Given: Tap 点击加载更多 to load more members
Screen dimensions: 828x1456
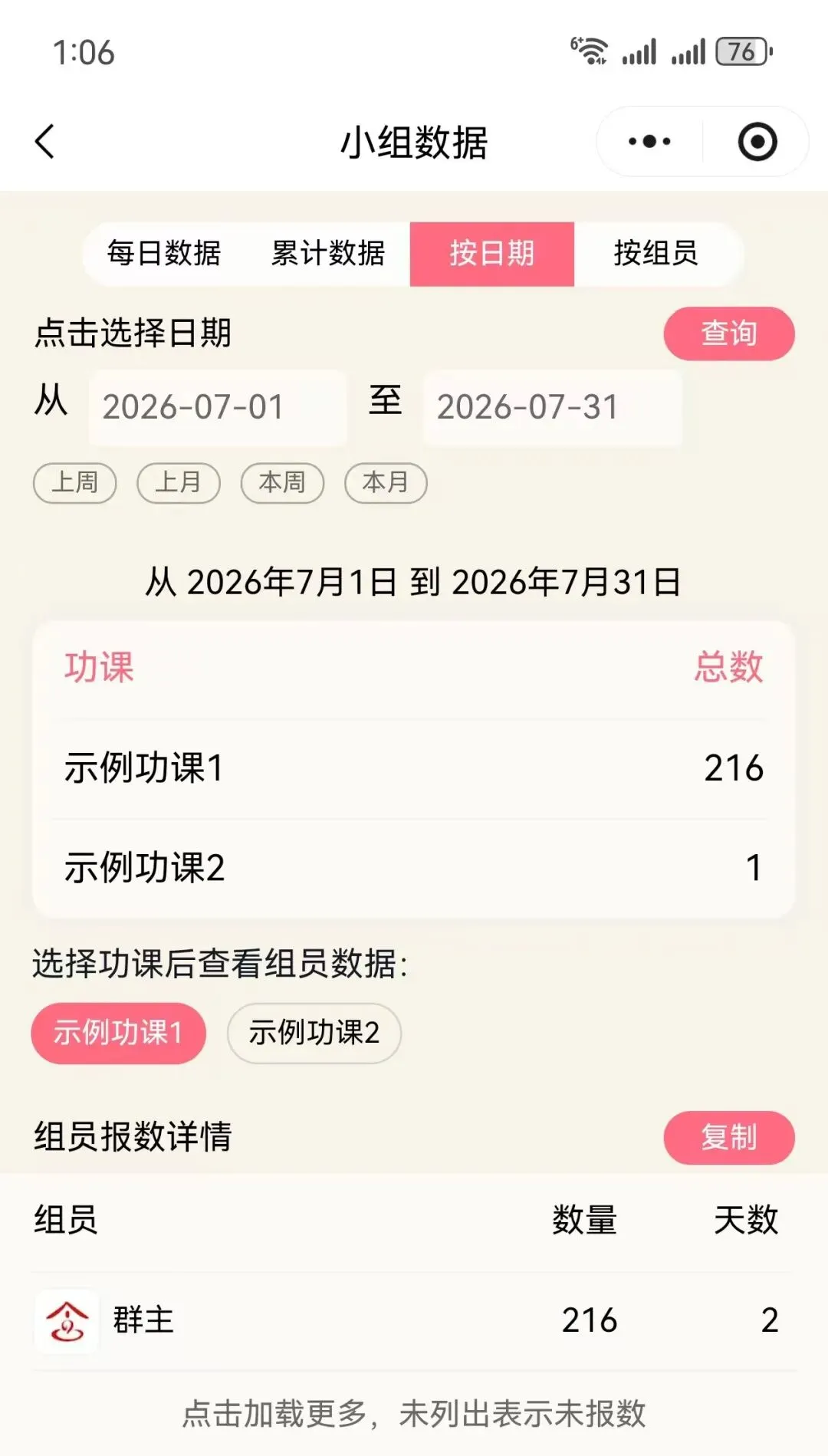Looking at the screenshot, I should pos(274,1413).
